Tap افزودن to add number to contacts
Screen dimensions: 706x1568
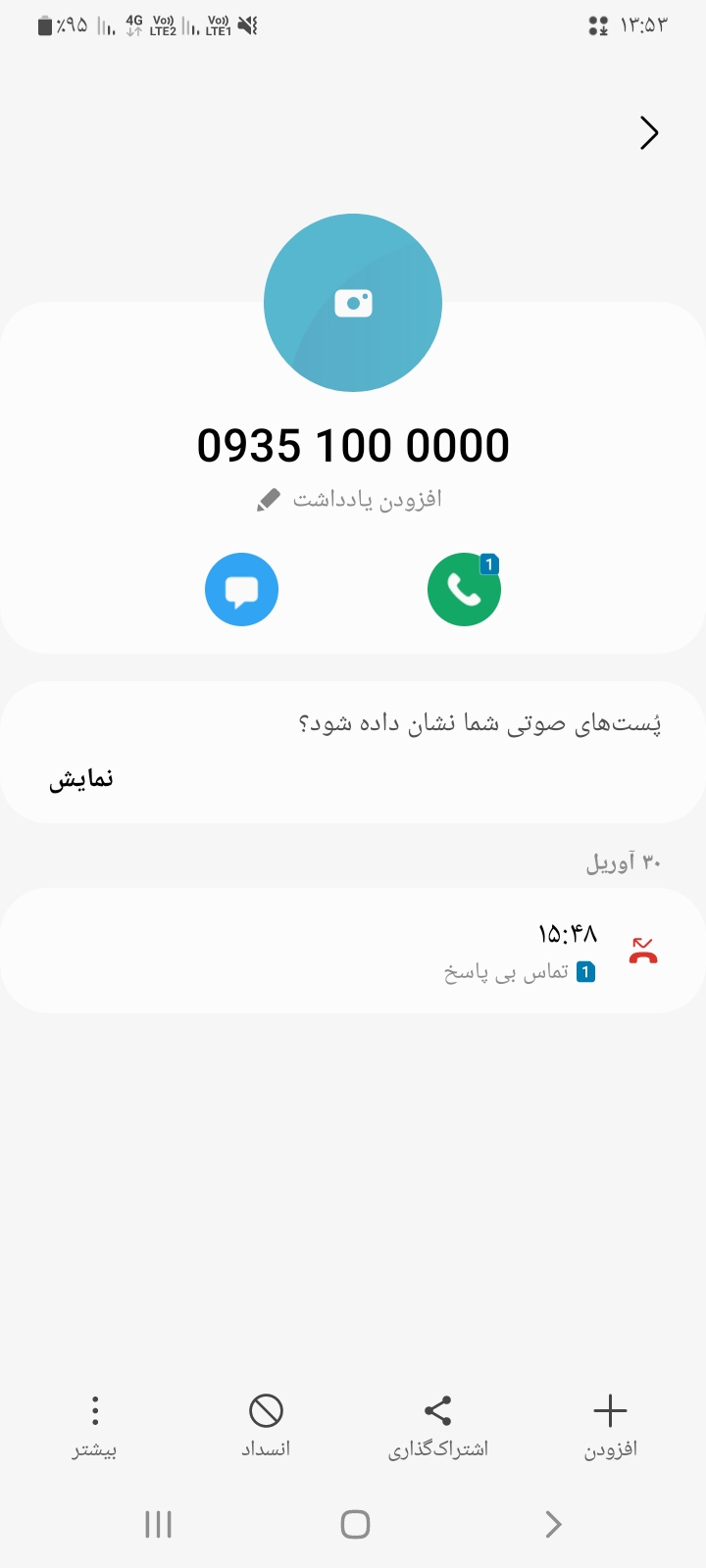coord(610,1426)
